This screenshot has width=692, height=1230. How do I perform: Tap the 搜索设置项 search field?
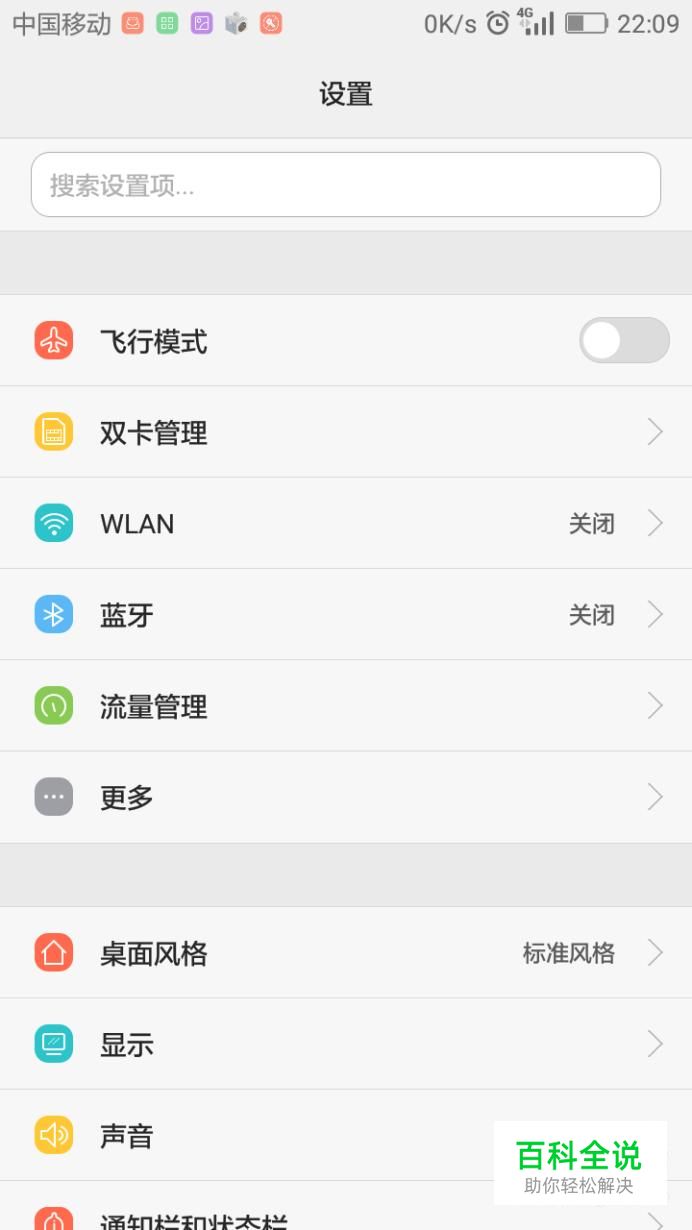pyautogui.click(x=345, y=185)
